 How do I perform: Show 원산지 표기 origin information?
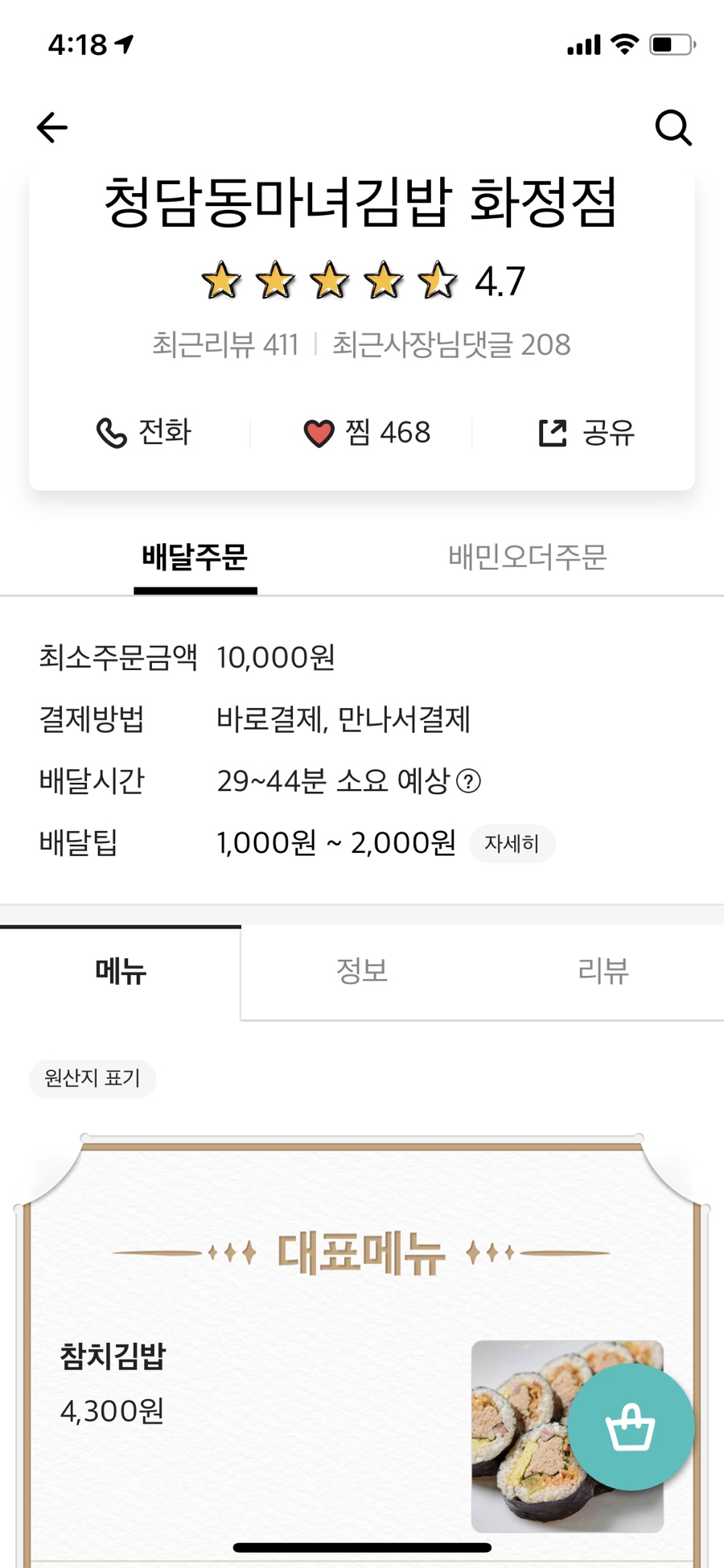tap(93, 1078)
